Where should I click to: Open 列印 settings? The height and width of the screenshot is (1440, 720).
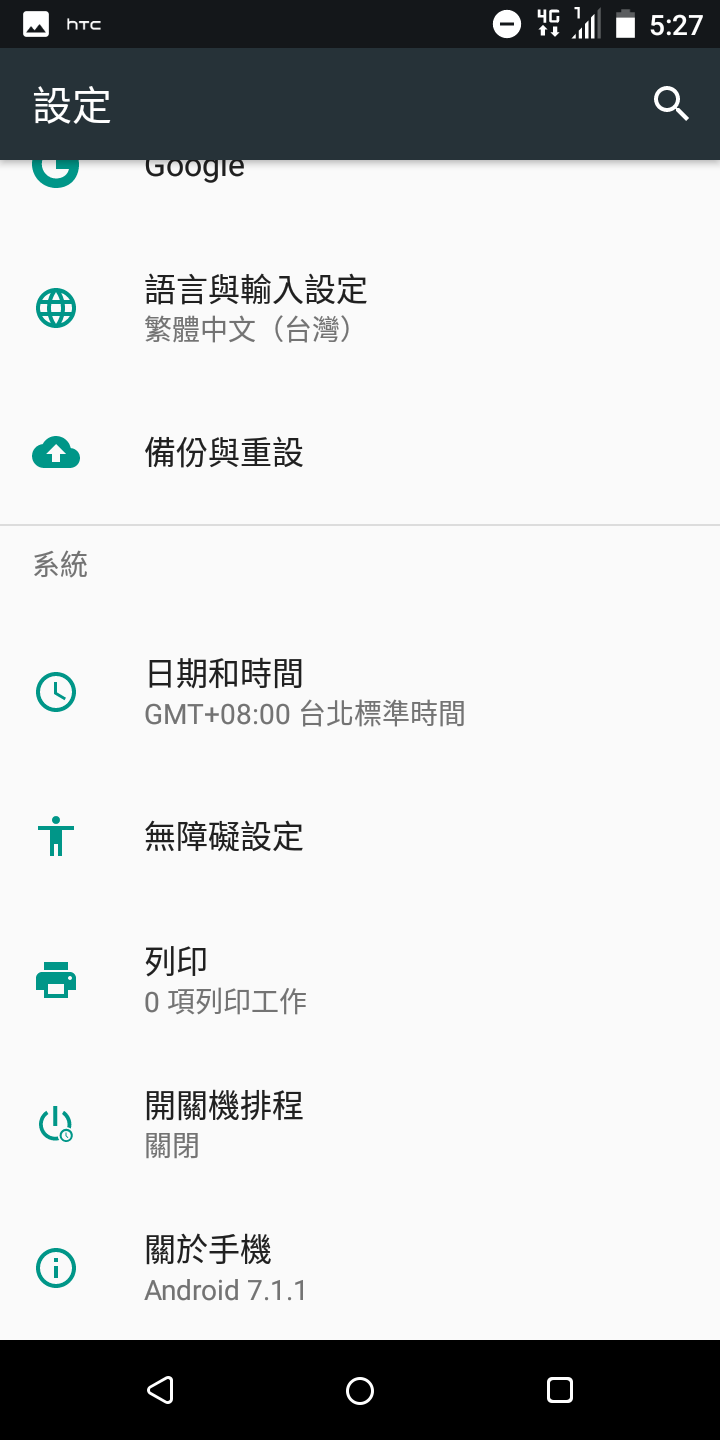(360, 980)
